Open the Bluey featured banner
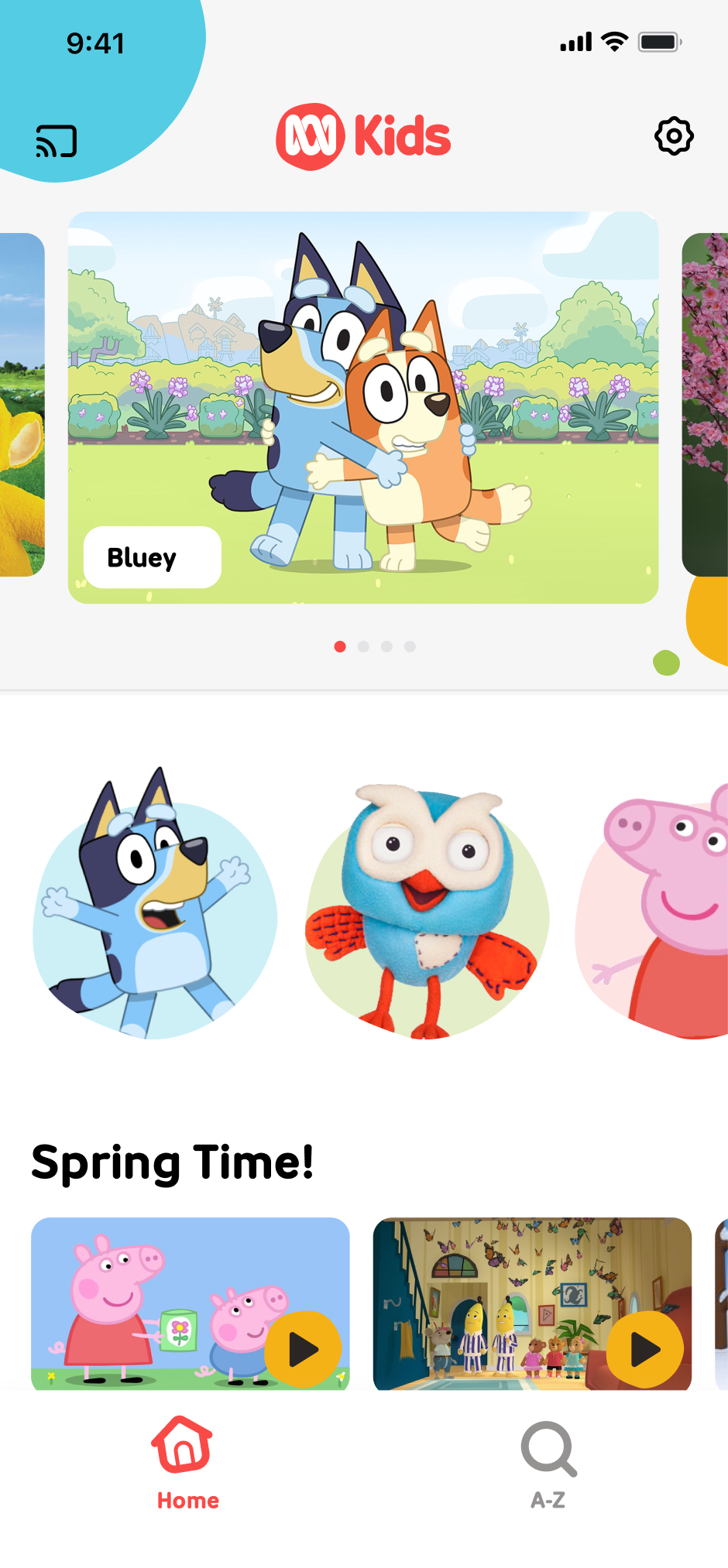 click(x=363, y=407)
